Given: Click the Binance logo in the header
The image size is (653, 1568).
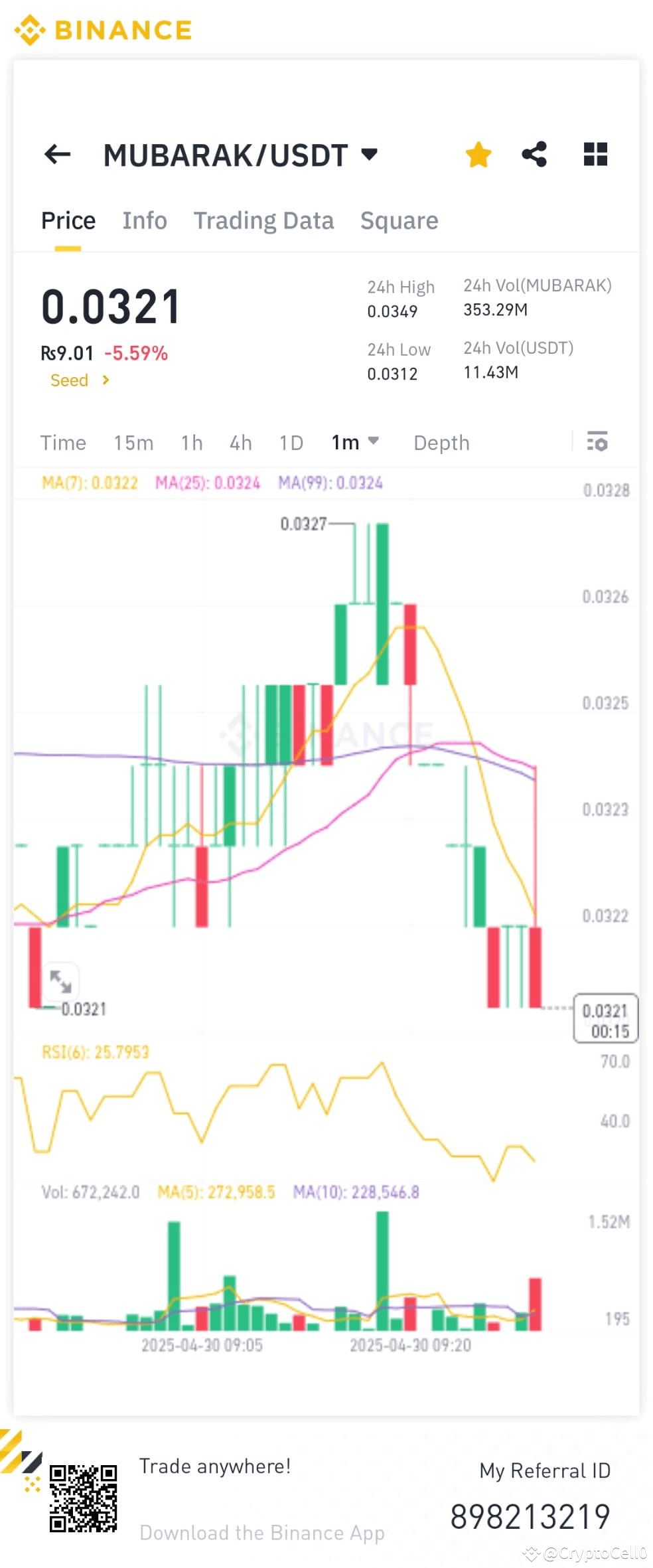Looking at the screenshot, I should [103, 30].
